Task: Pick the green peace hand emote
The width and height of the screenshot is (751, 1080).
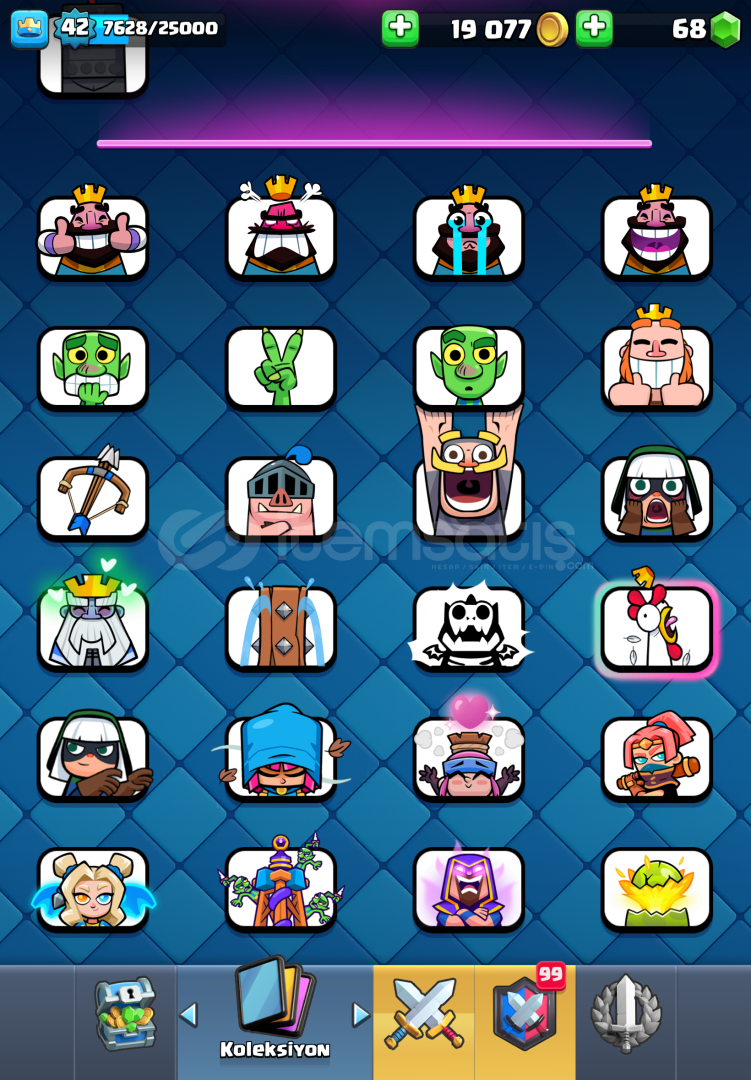Action: (x=281, y=366)
